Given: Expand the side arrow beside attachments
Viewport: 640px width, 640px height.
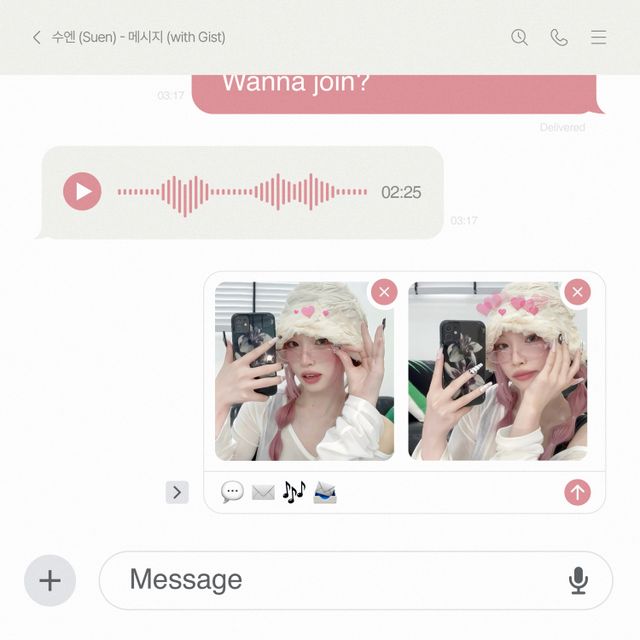Looking at the screenshot, I should pos(177,492).
